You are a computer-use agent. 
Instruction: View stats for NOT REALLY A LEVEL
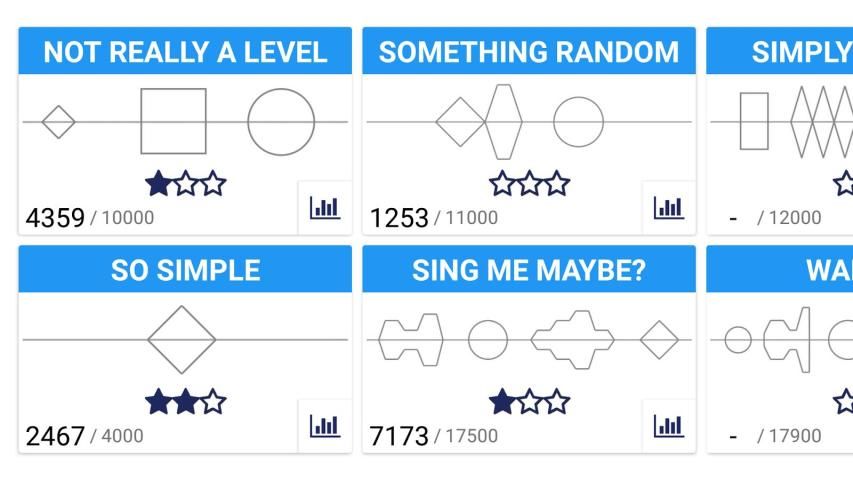click(325, 208)
